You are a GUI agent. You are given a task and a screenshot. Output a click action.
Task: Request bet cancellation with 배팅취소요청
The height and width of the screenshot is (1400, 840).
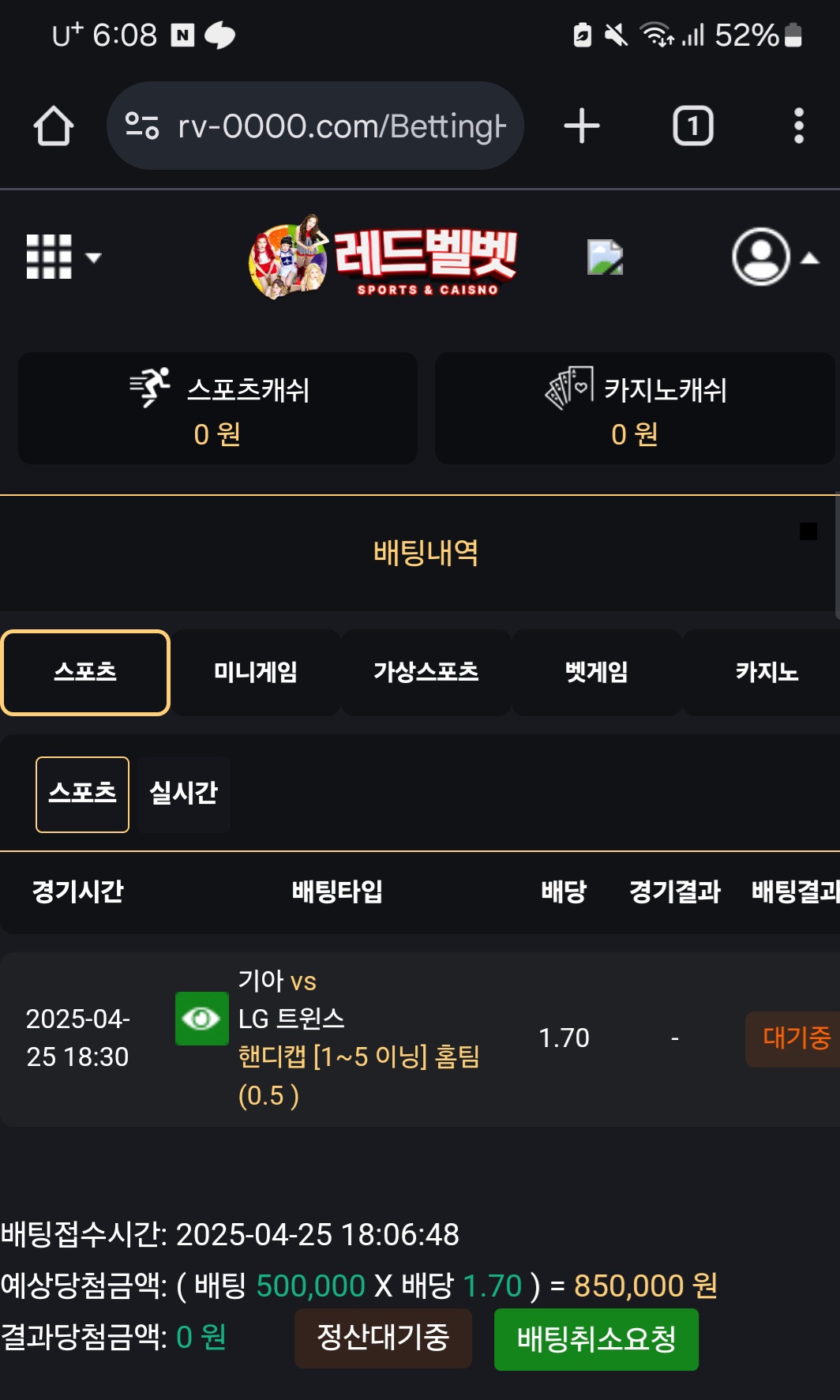click(x=596, y=1339)
